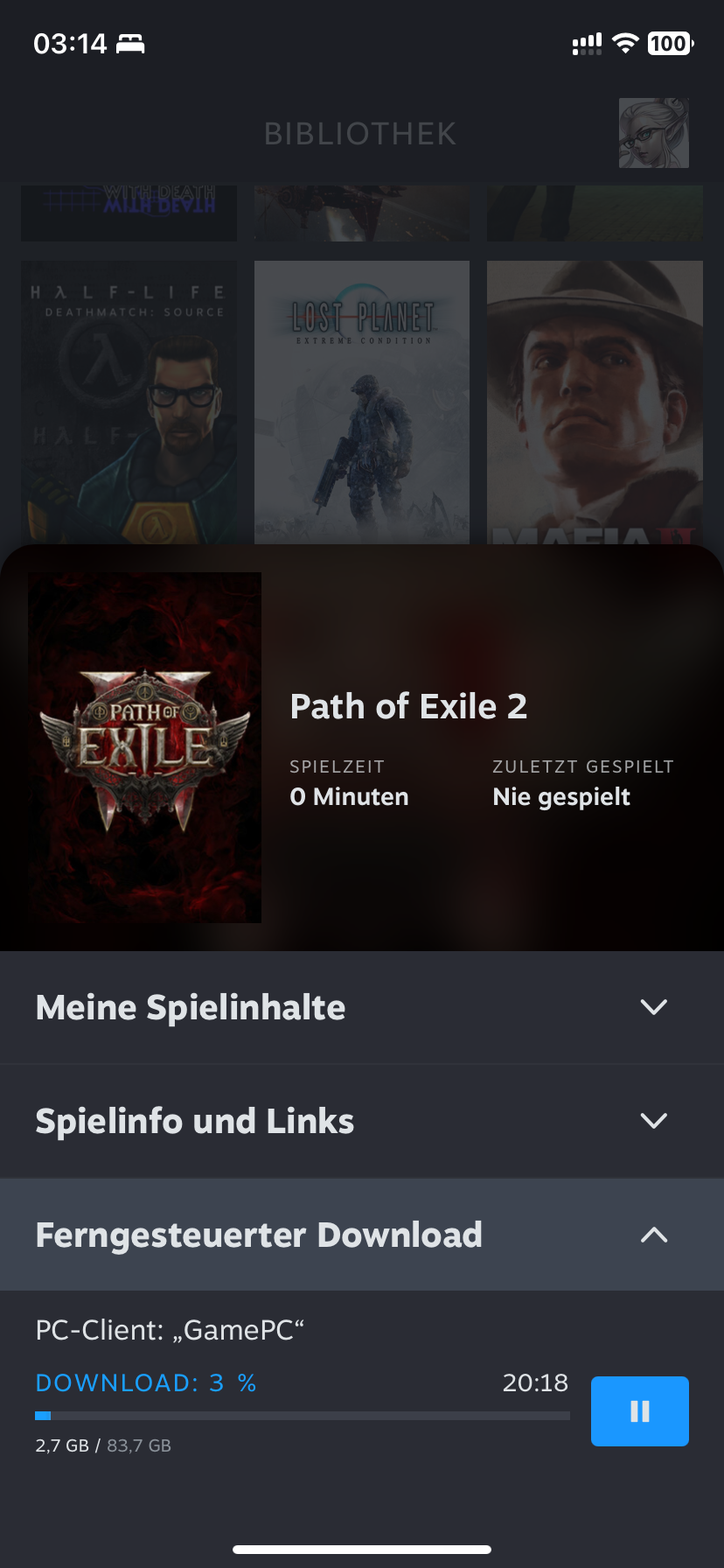Collapse the Ferngesteuerter Download section

coord(653,1235)
